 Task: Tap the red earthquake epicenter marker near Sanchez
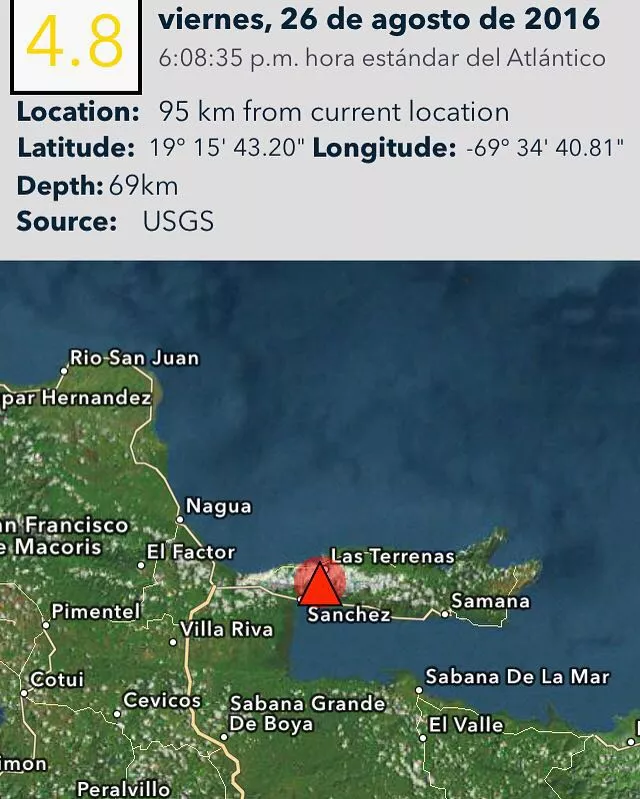tap(319, 584)
